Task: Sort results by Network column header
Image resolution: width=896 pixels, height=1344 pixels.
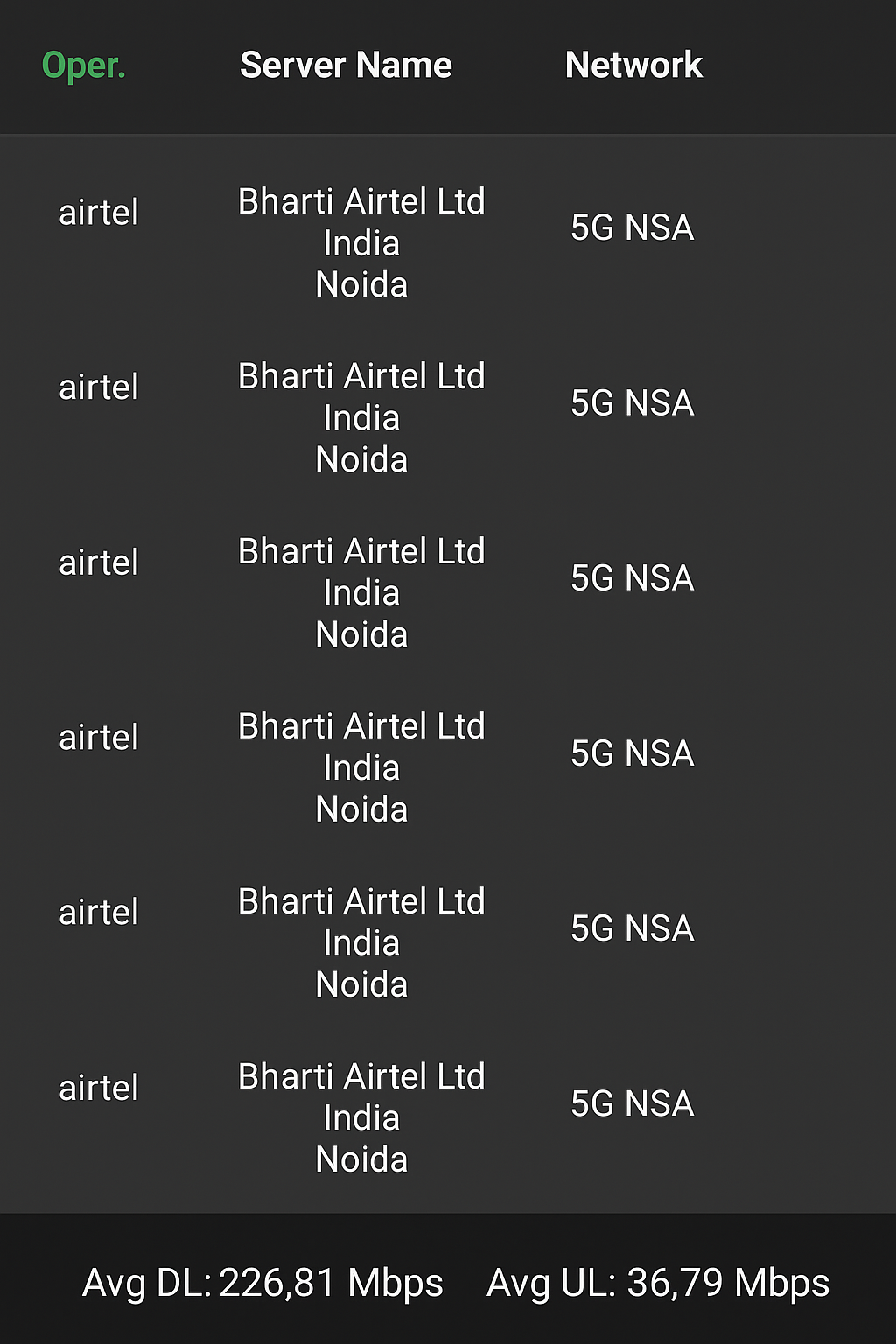Action: pyautogui.click(x=633, y=66)
